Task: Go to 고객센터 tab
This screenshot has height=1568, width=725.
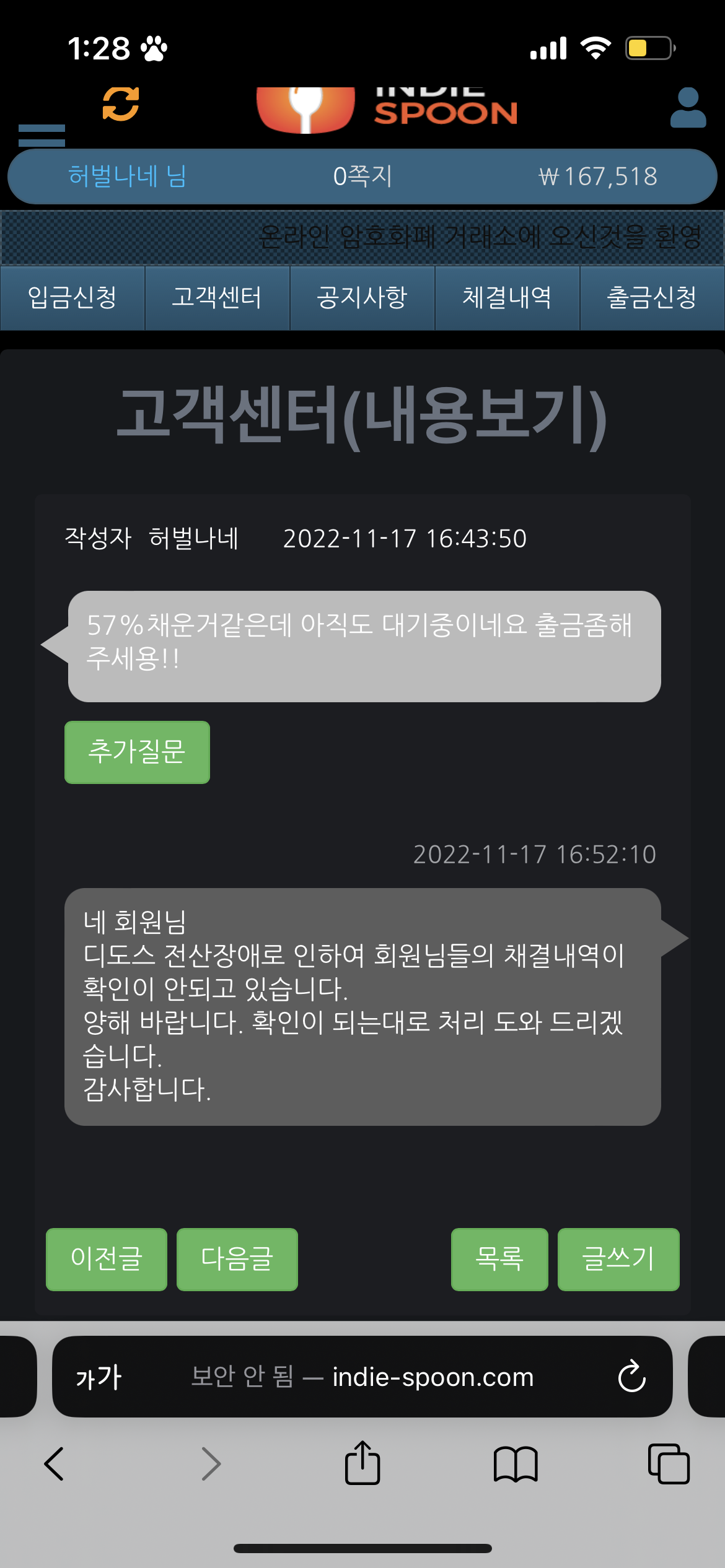Action: tap(217, 298)
